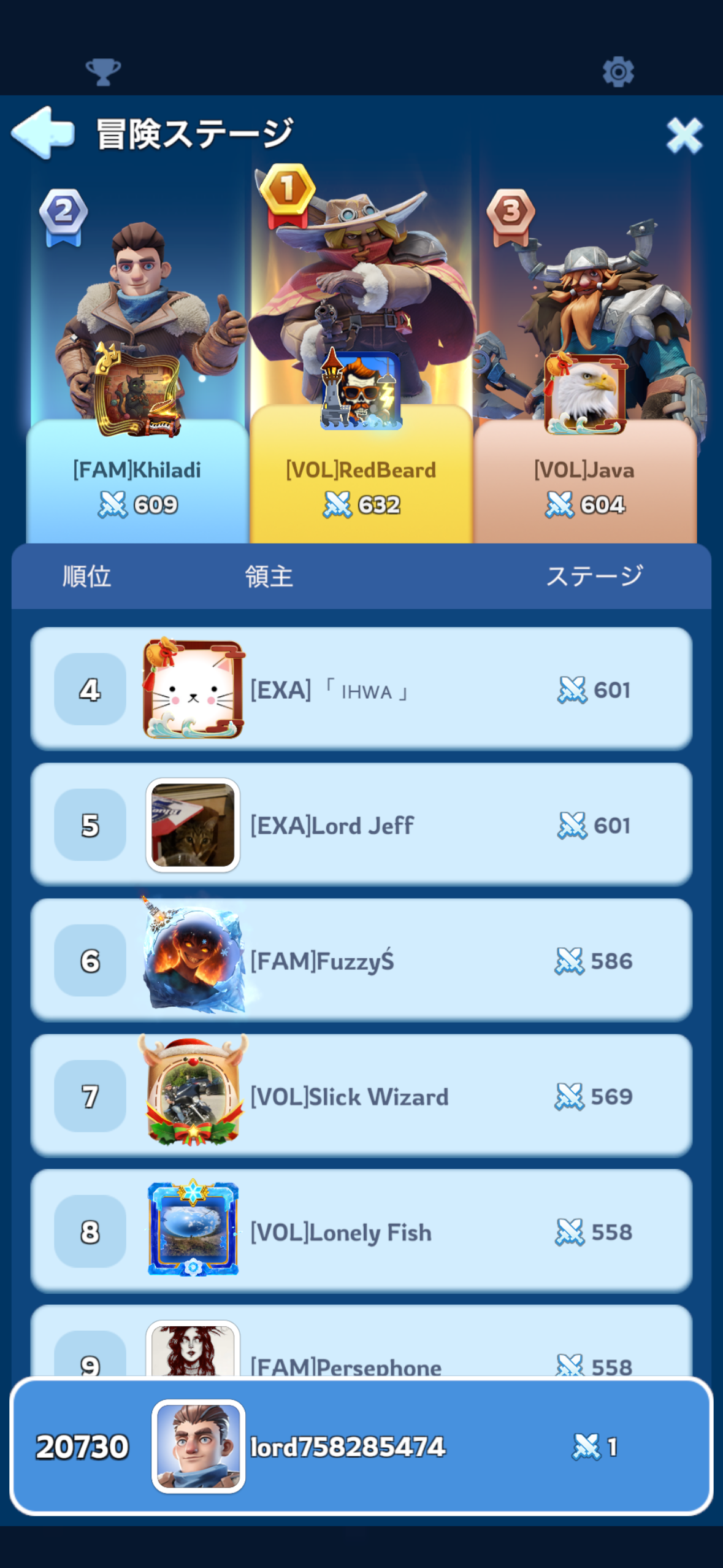Open the settings gear
Screen dimensions: 723x1568
point(618,72)
